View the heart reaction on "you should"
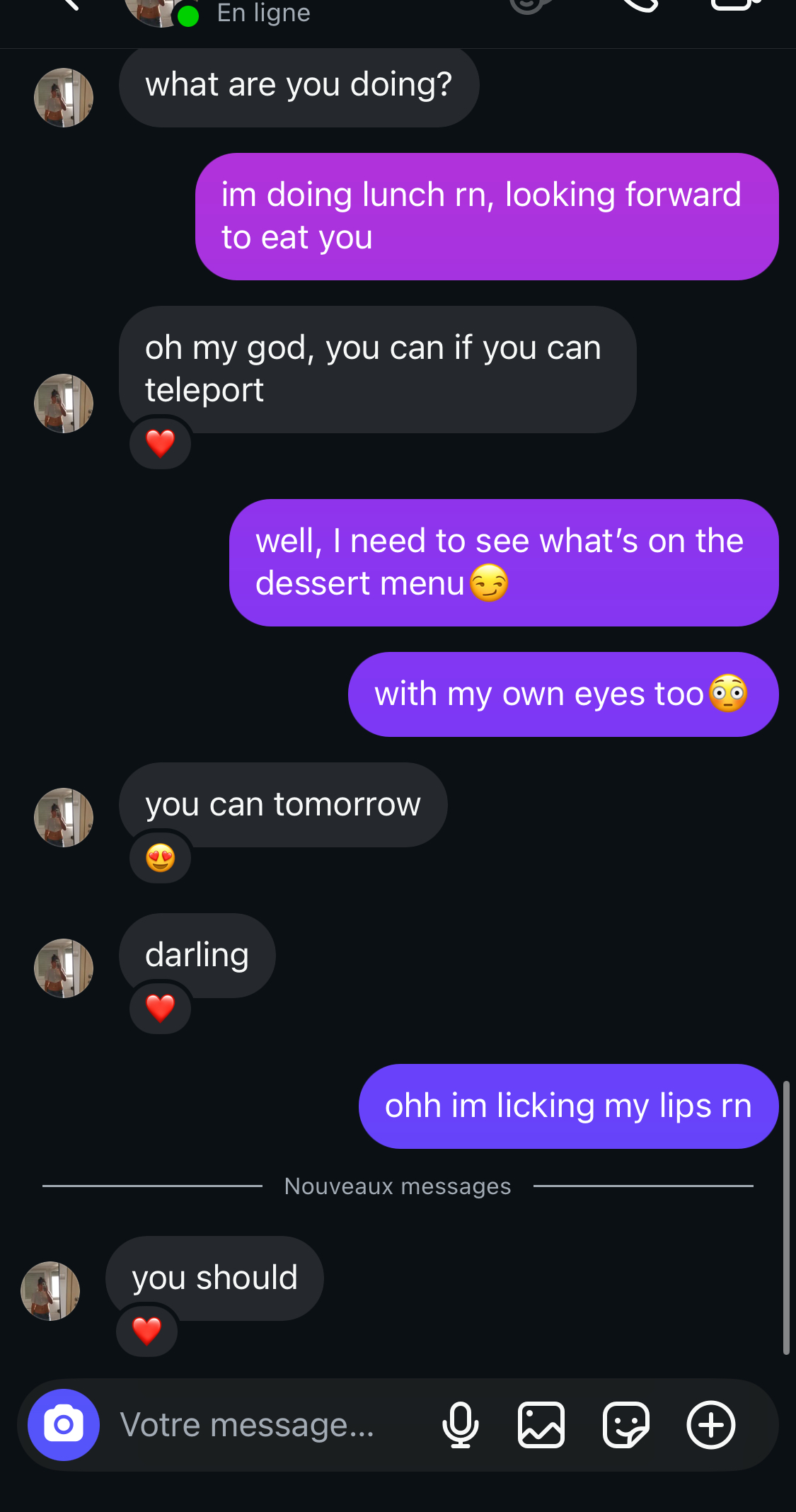This screenshot has width=796, height=1512. point(147,1331)
